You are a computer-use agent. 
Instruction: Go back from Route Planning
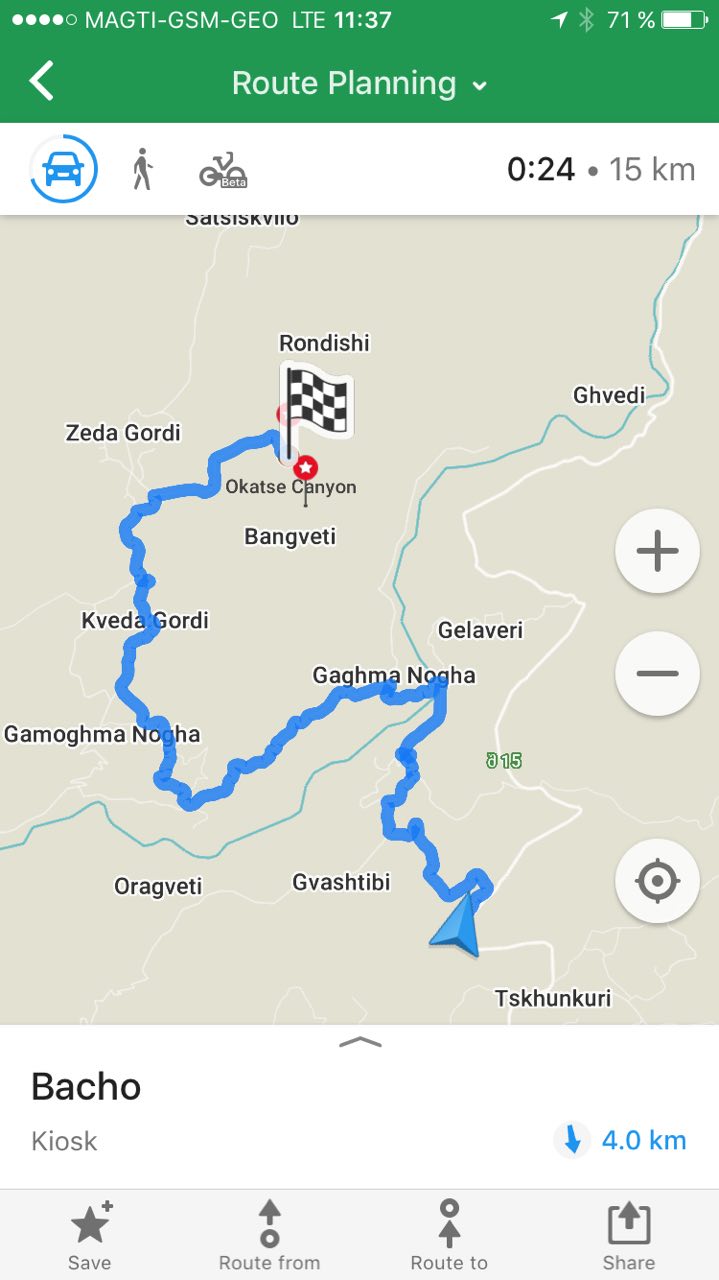[x=42, y=81]
